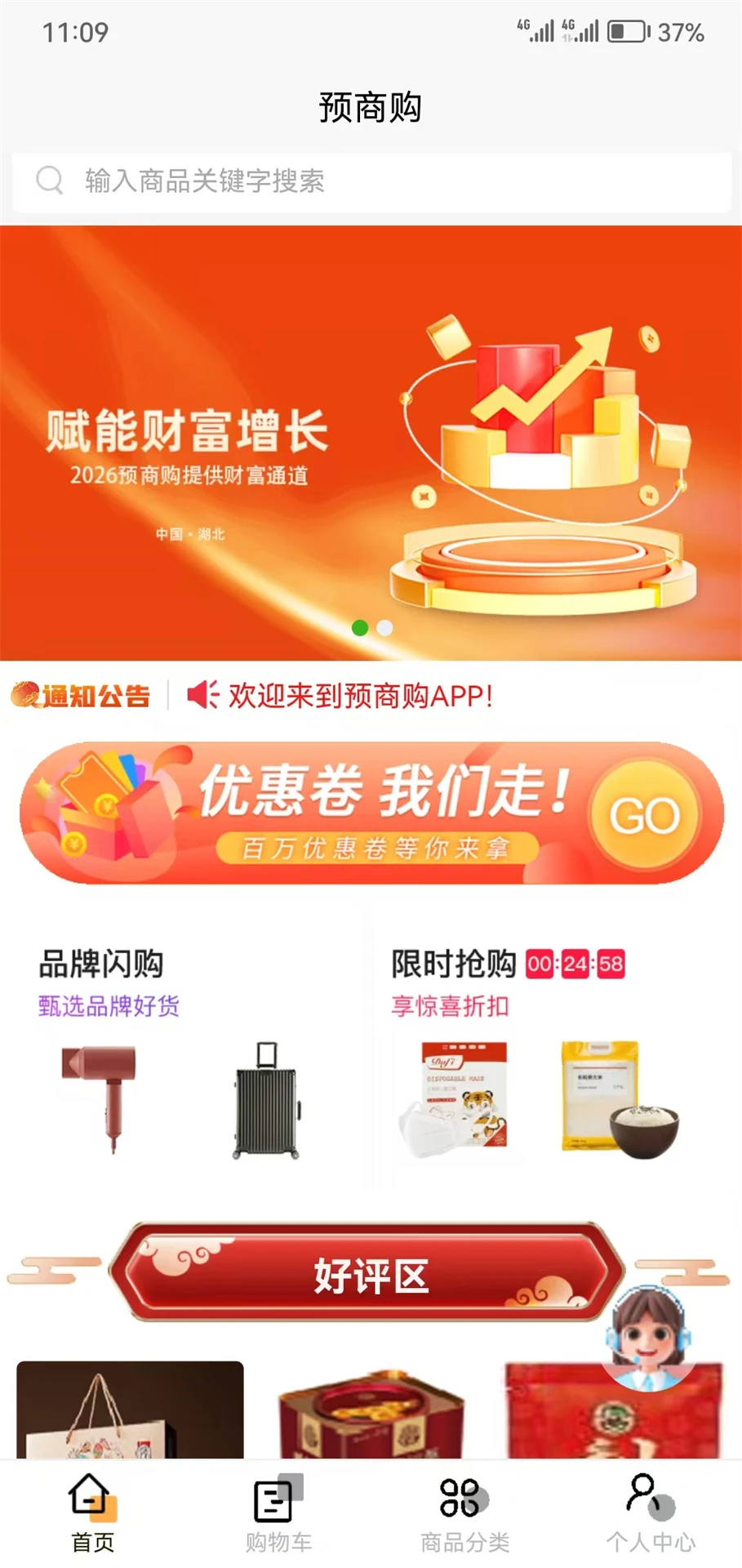Open the customer service assistant avatar
This screenshot has height=1568, width=742.
click(x=649, y=1338)
